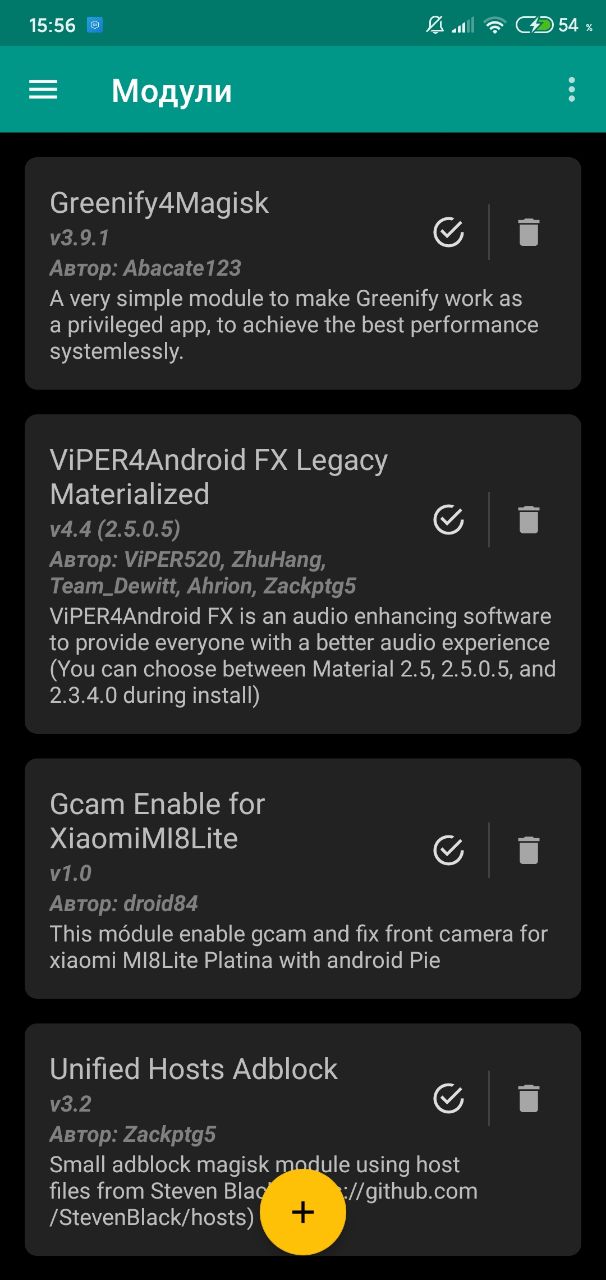Delete the Unified Hosts Adblock module

tap(528, 1098)
